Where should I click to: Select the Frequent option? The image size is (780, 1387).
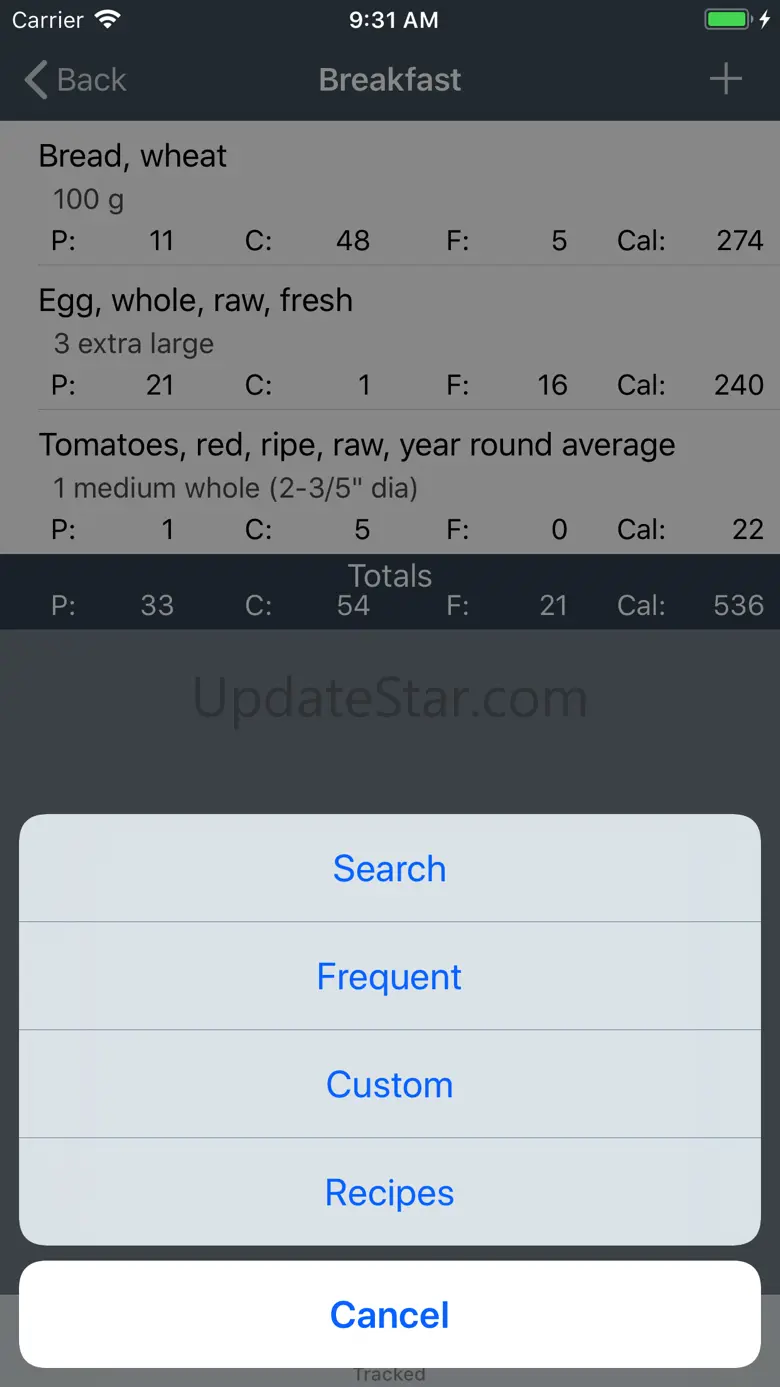(x=390, y=976)
